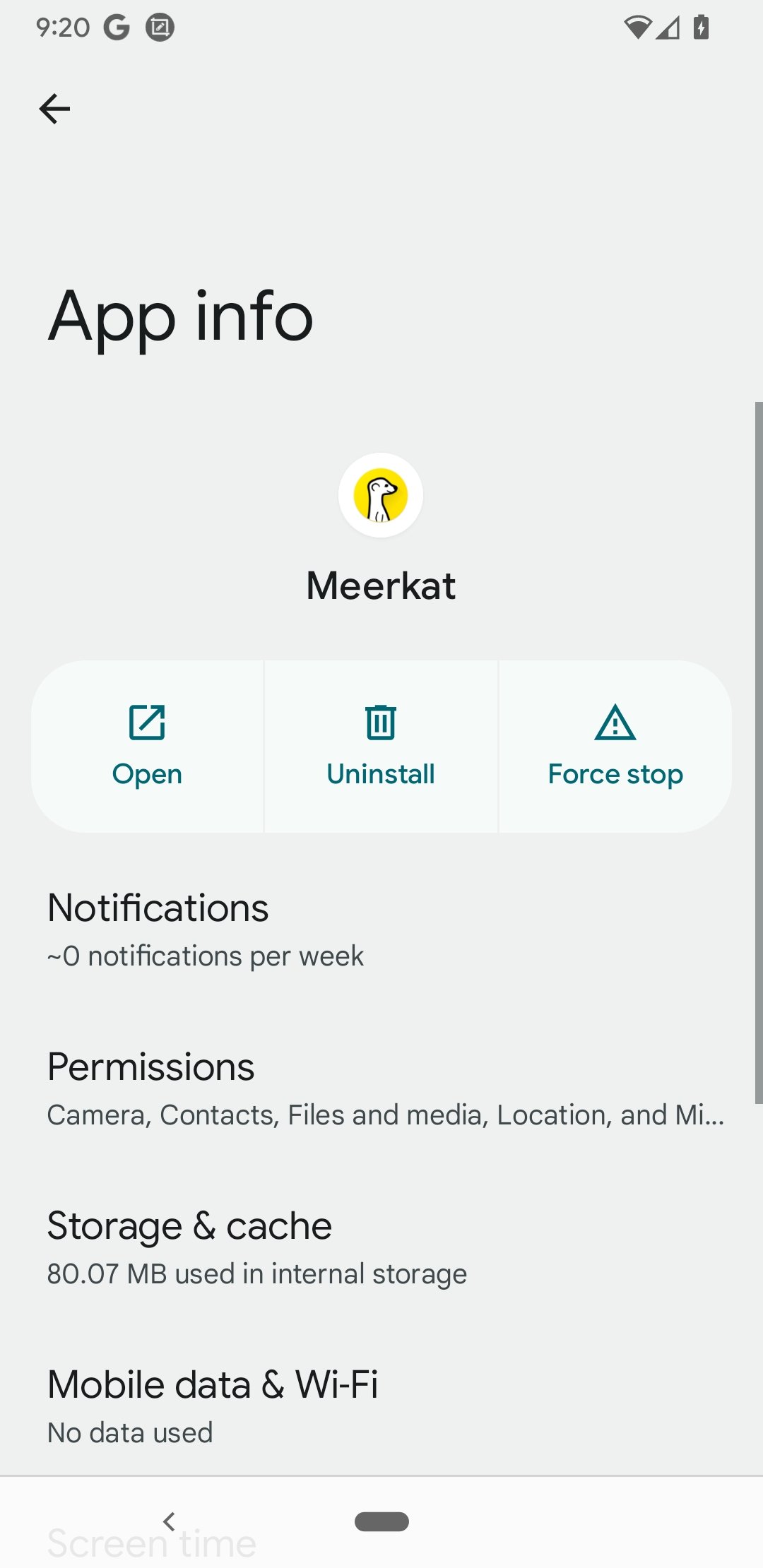Go back using the top arrow
The width and height of the screenshot is (763, 1568).
pos(54,109)
